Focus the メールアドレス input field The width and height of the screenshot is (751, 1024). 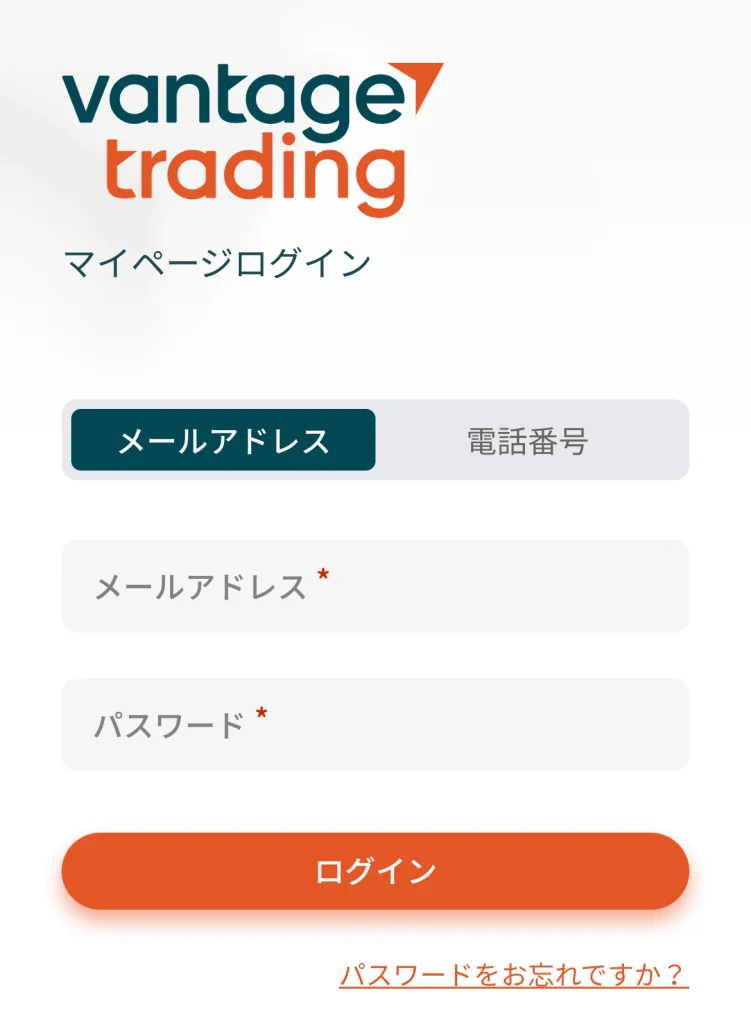(x=375, y=586)
